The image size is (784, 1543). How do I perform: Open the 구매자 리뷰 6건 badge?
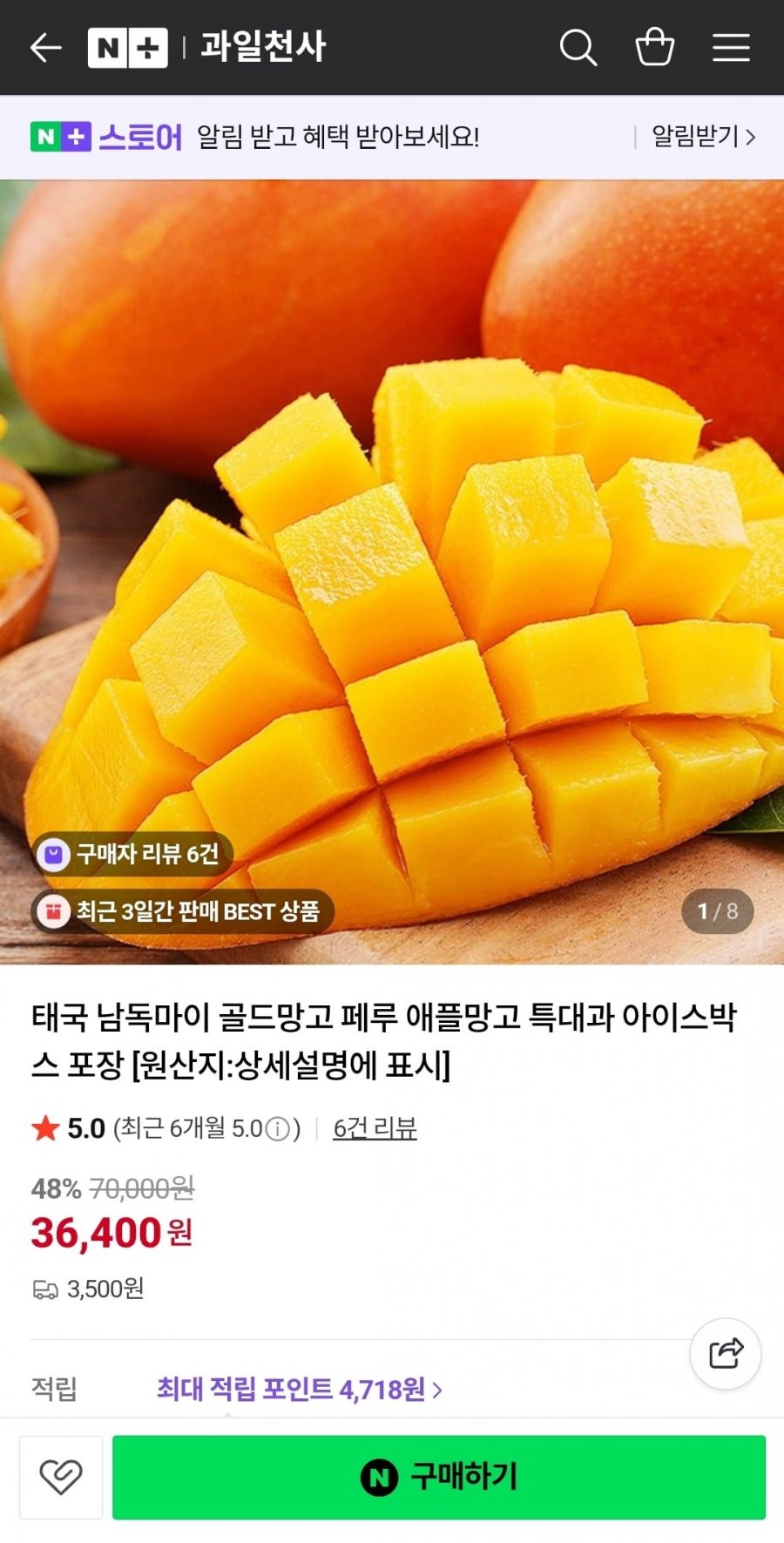(132, 854)
